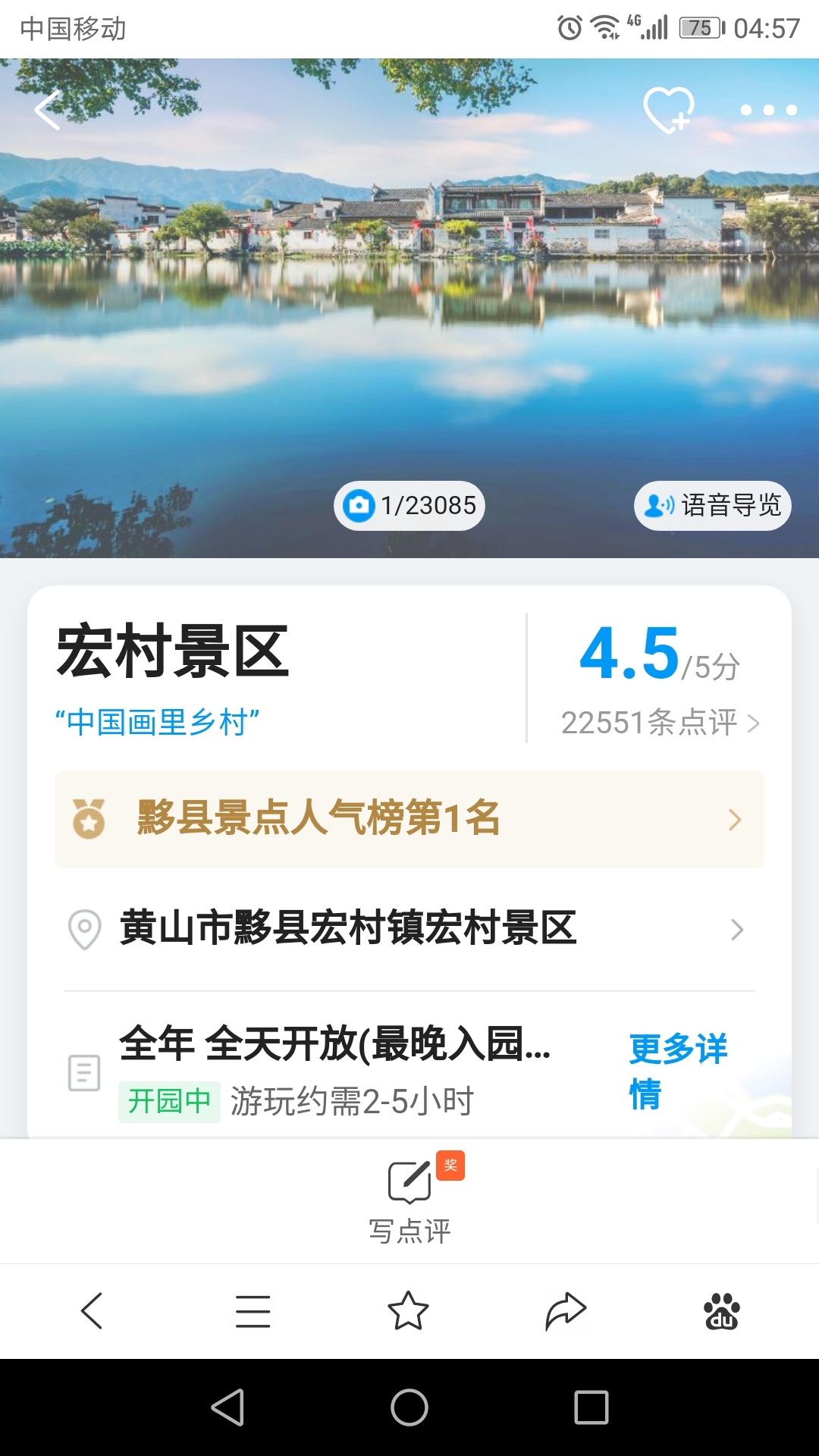Image resolution: width=819 pixels, height=1456 pixels.
Task: Tap the system home button
Action: pos(409,1408)
